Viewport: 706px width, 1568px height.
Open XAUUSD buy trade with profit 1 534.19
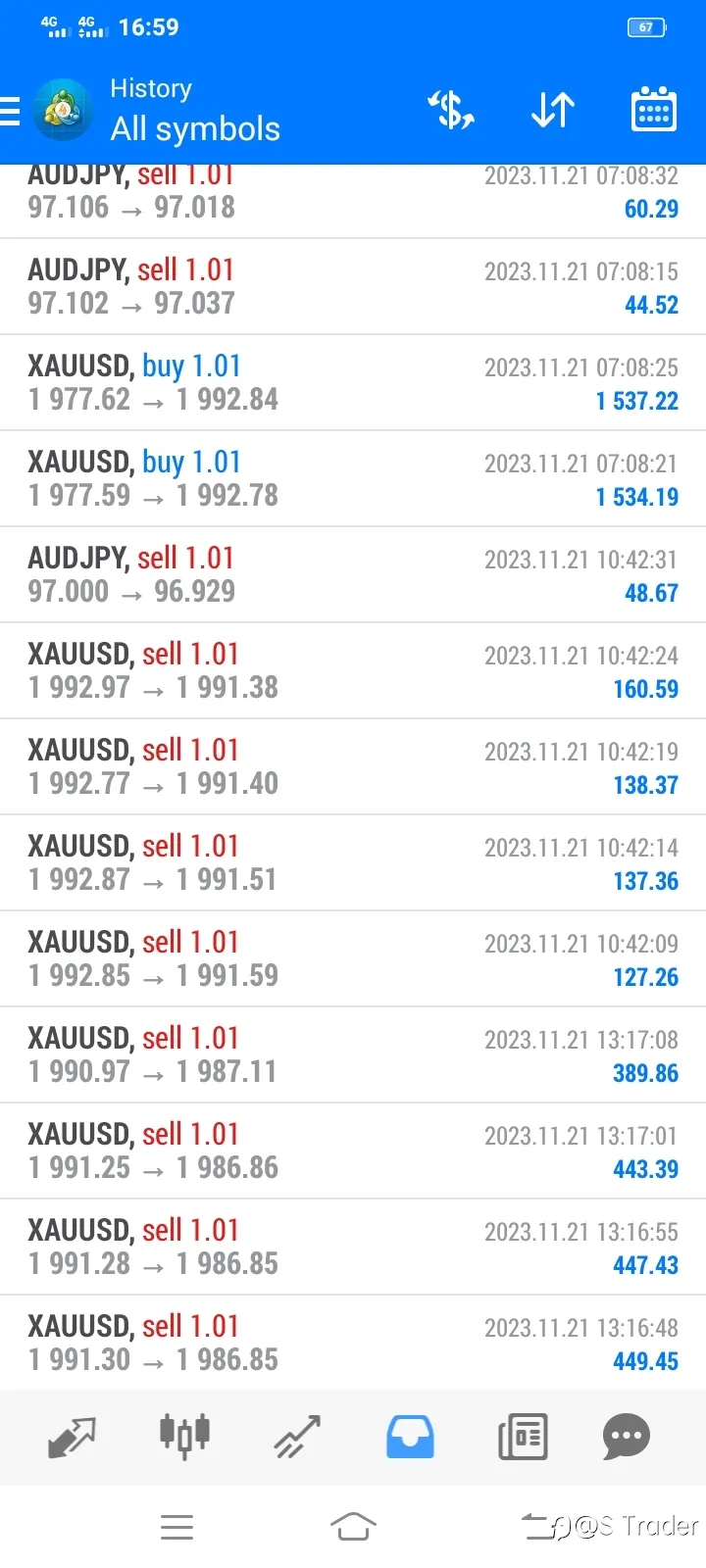(x=353, y=479)
